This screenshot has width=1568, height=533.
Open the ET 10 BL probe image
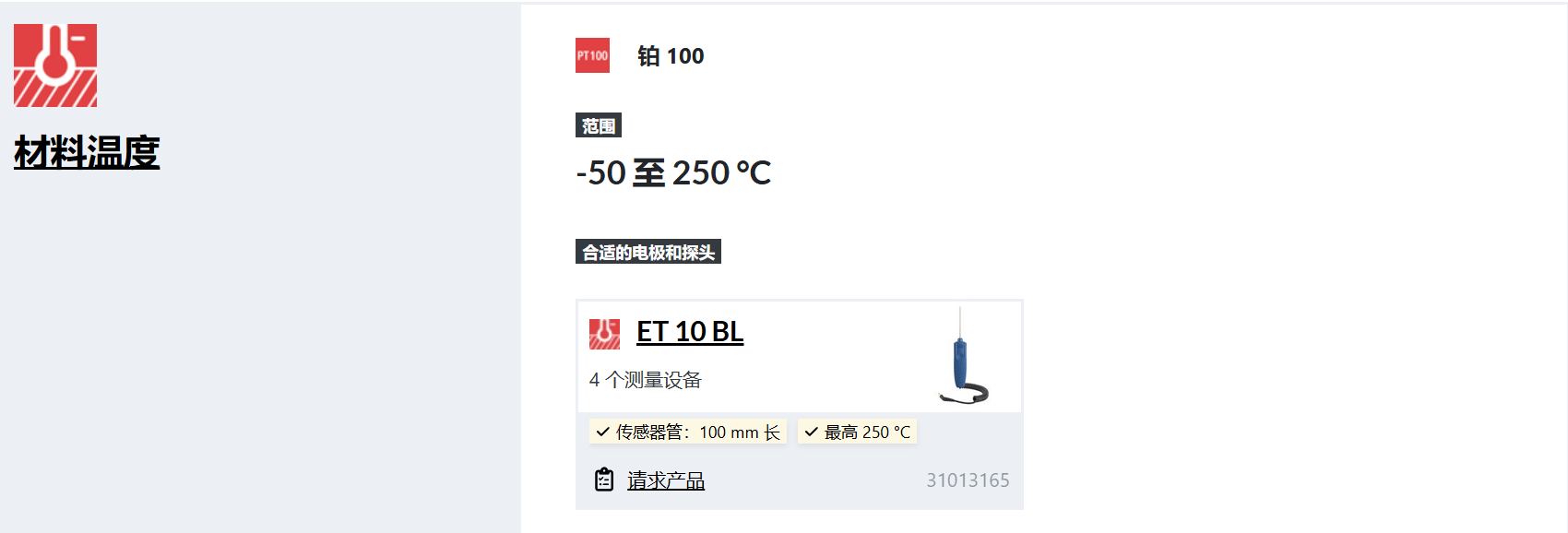[x=962, y=357]
